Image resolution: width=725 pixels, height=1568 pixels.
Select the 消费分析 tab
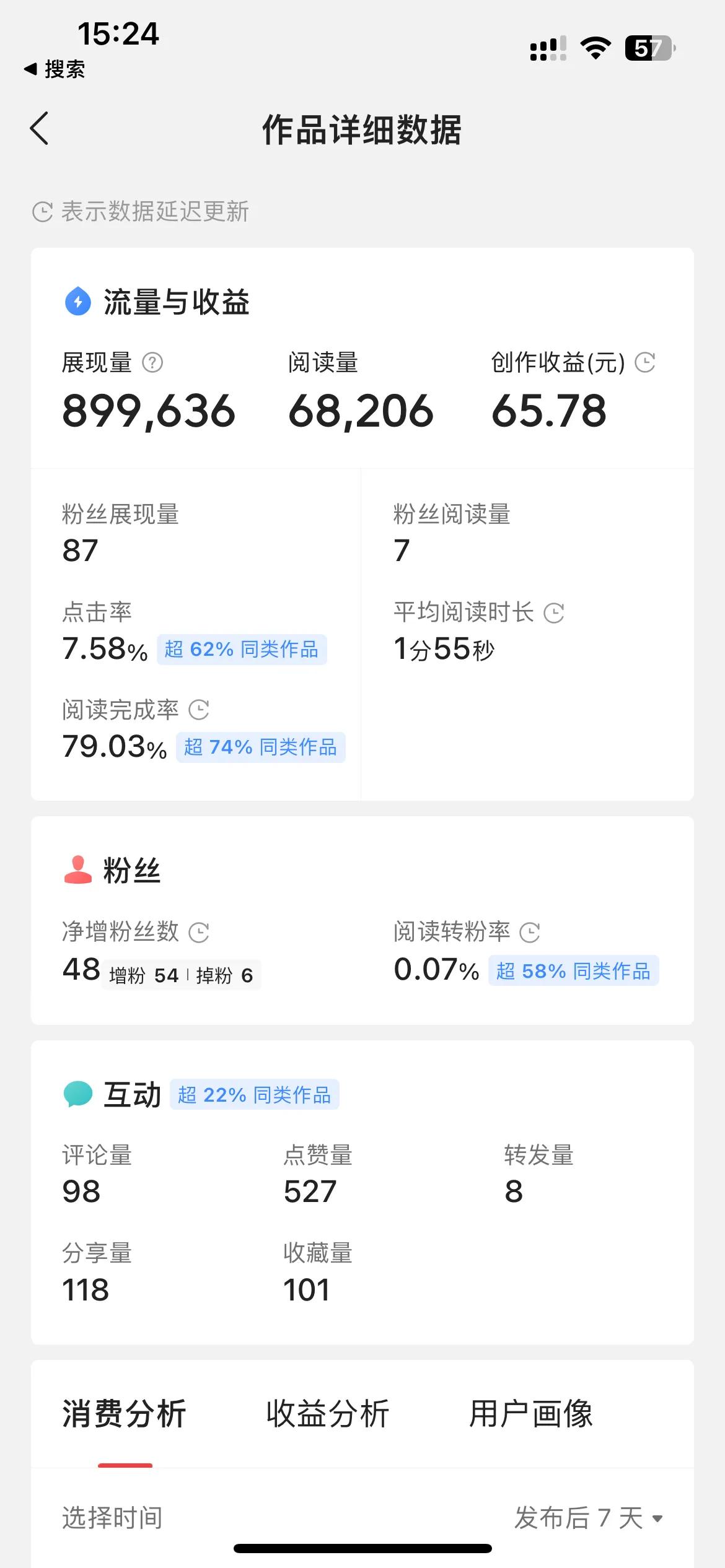(x=125, y=1414)
